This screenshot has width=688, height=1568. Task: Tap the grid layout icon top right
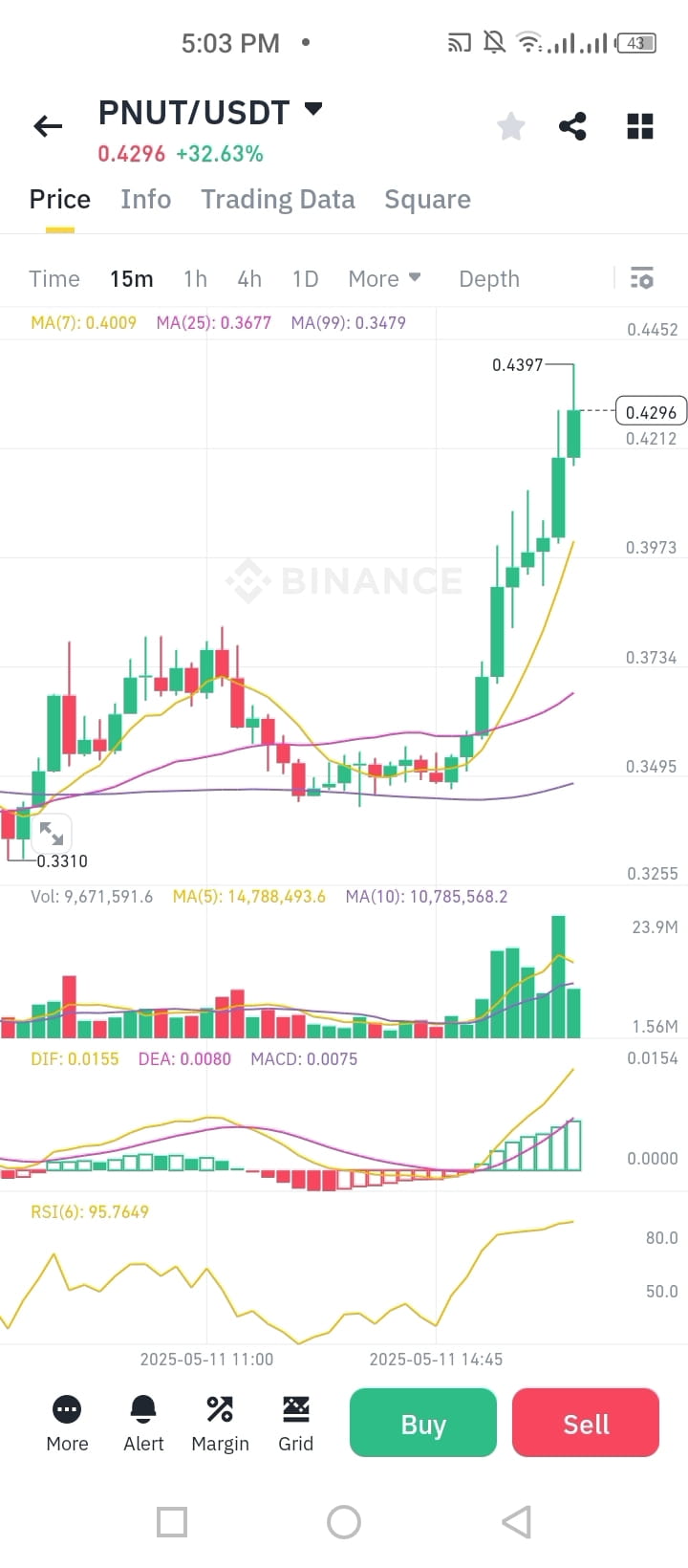(639, 125)
